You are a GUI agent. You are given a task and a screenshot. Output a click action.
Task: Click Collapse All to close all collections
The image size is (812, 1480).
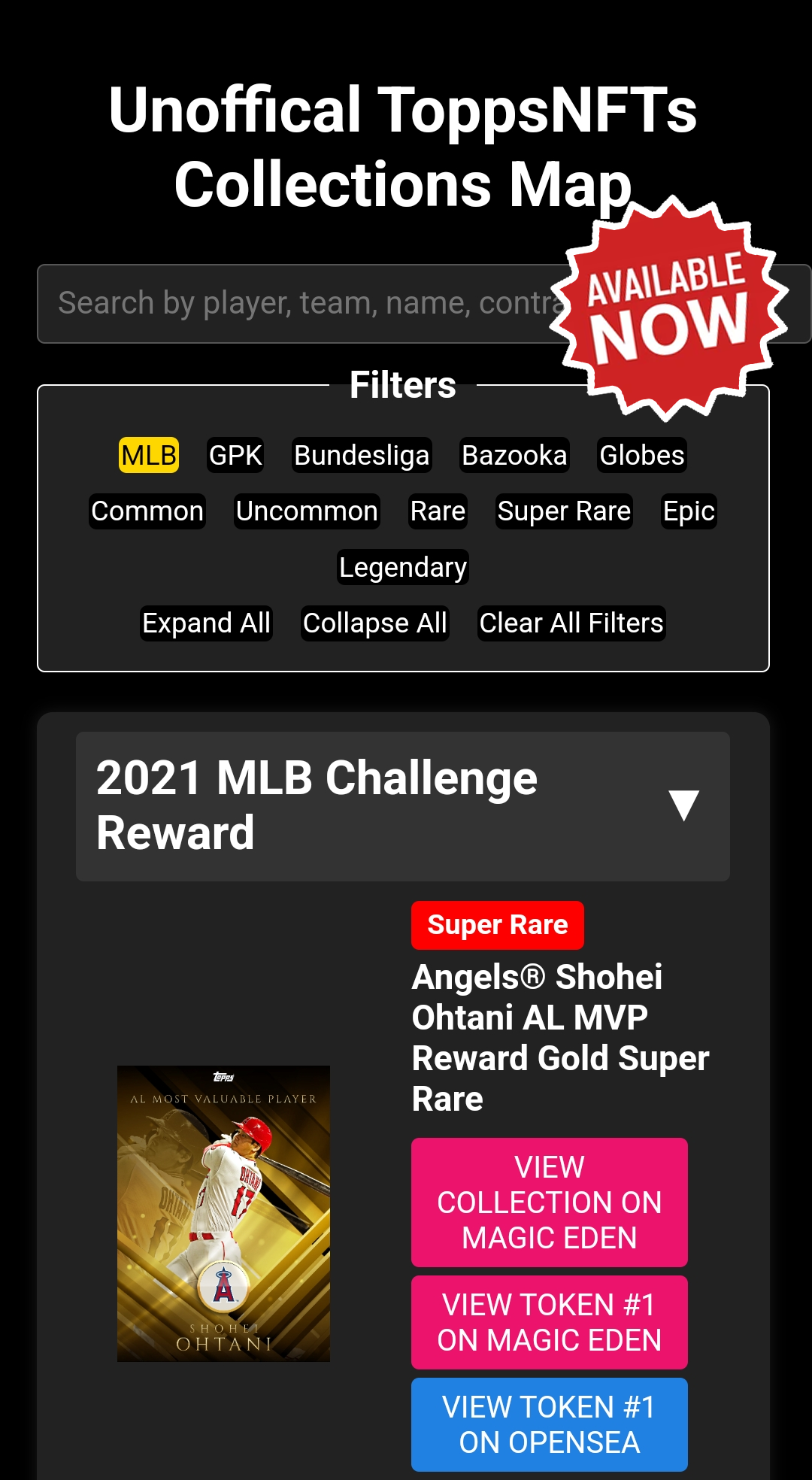coord(374,623)
